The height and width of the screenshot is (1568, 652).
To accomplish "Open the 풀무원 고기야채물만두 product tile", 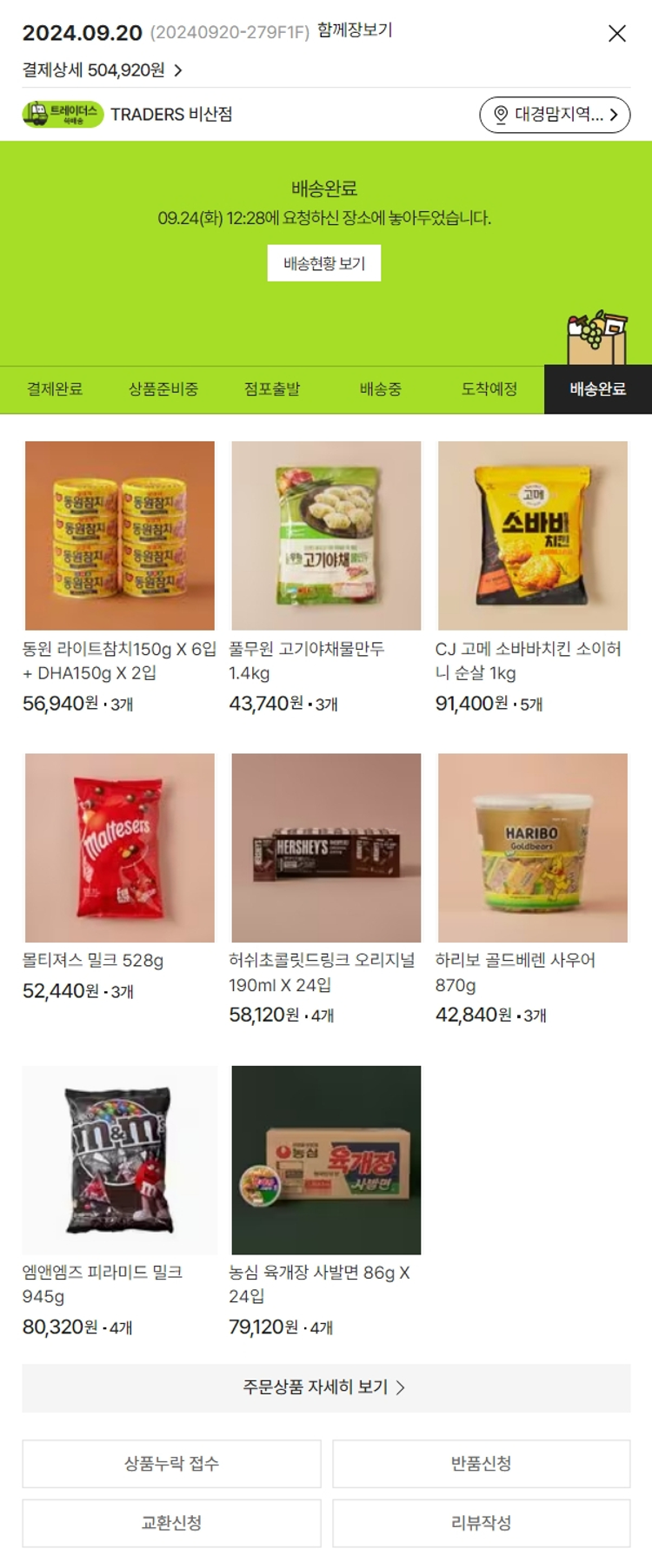I will pyautogui.click(x=326, y=536).
